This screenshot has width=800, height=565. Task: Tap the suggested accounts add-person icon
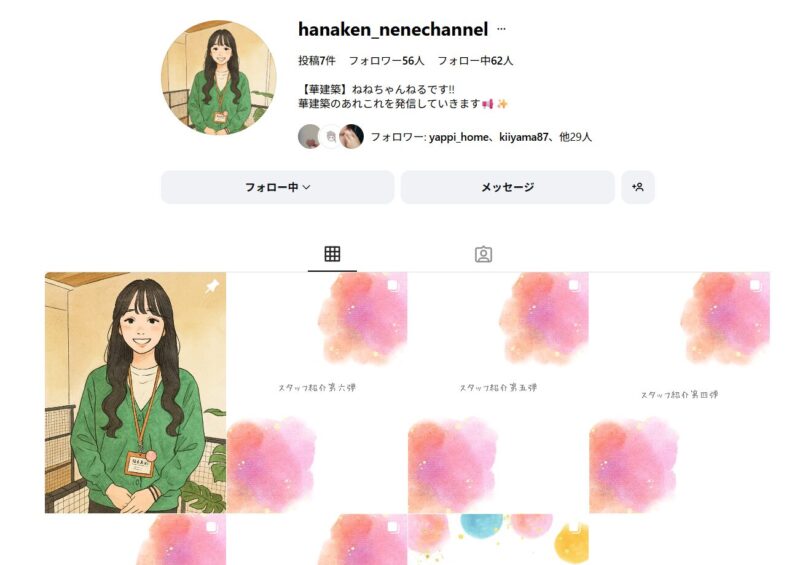tap(638, 187)
